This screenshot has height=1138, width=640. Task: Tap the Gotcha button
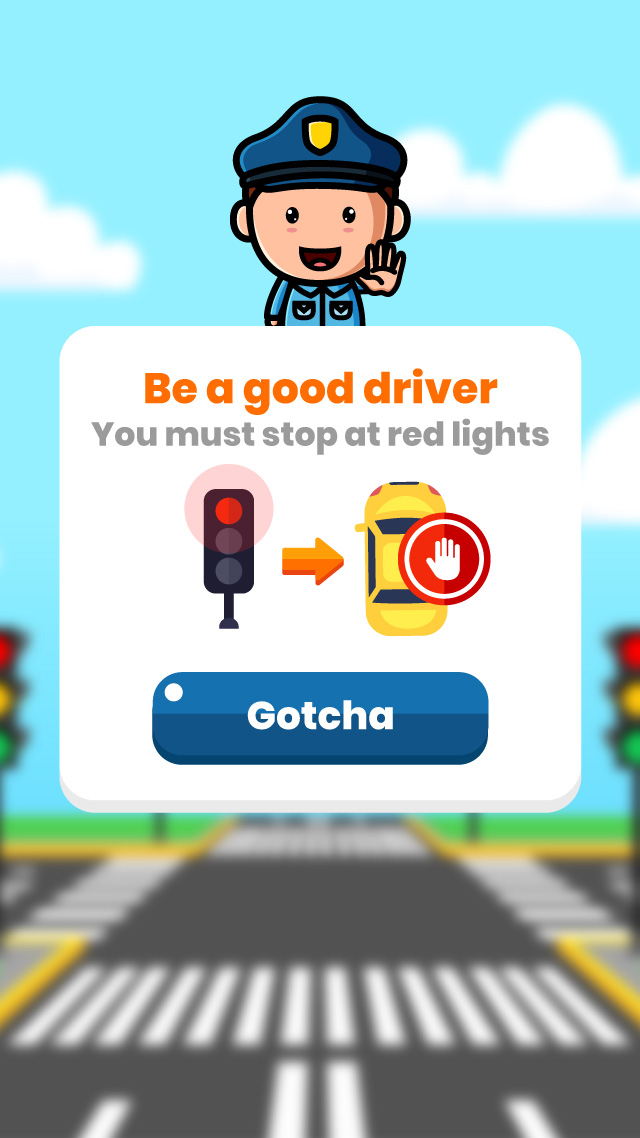point(320,716)
